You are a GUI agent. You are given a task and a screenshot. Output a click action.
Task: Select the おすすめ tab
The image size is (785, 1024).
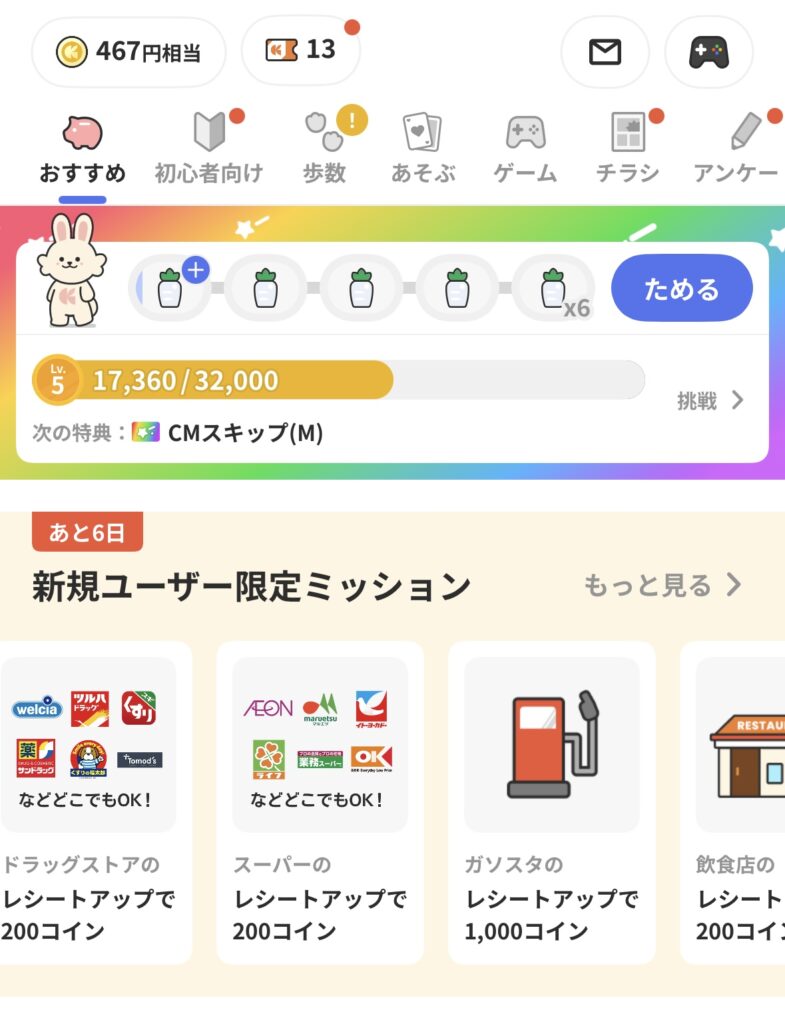83,150
